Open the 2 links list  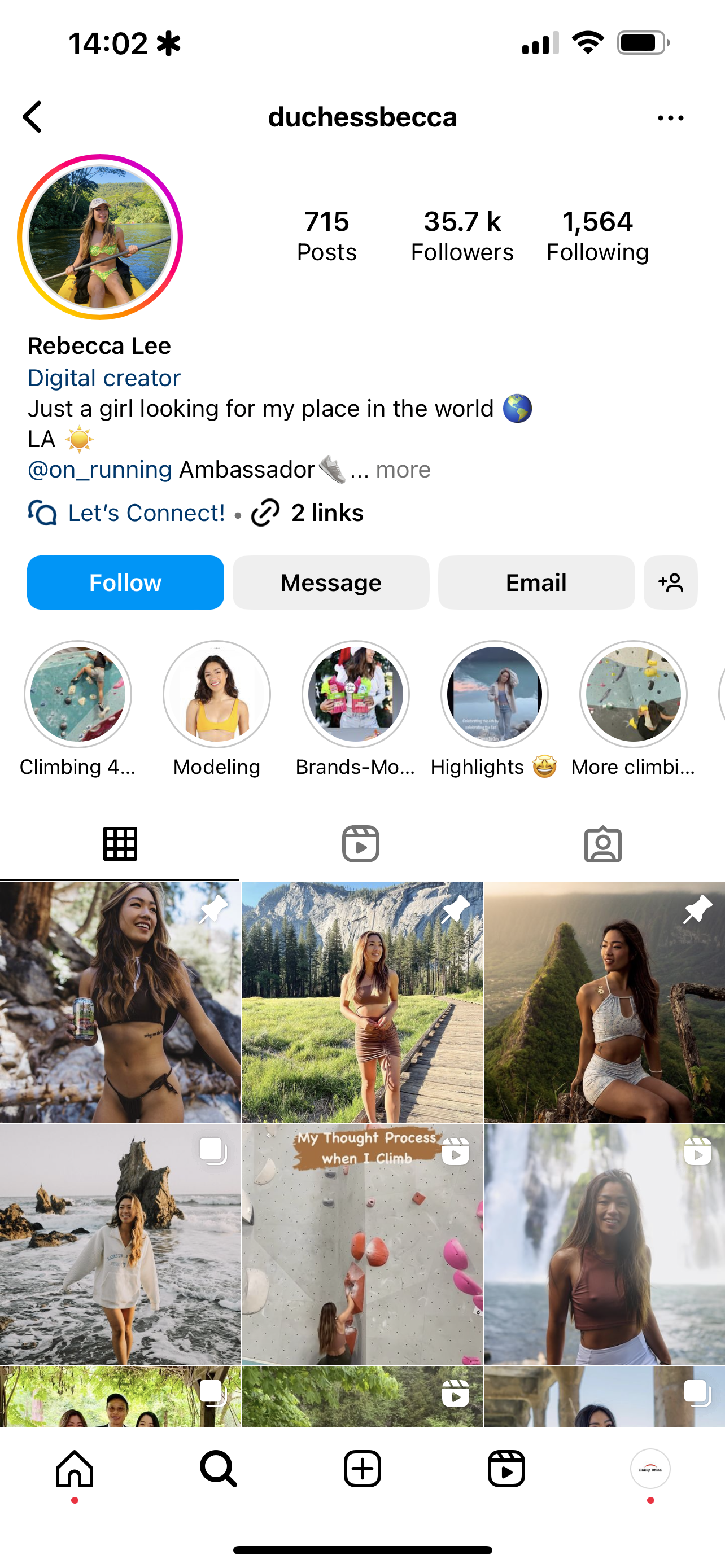click(x=307, y=513)
